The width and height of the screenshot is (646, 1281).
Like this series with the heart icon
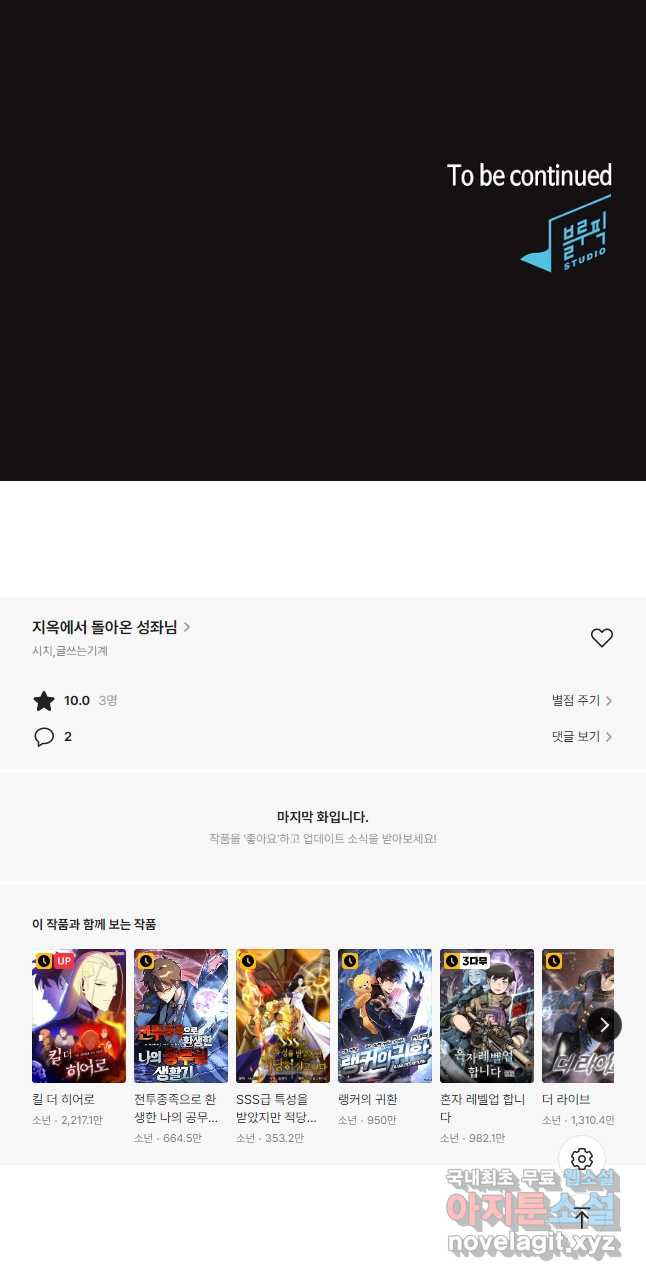(x=601, y=638)
